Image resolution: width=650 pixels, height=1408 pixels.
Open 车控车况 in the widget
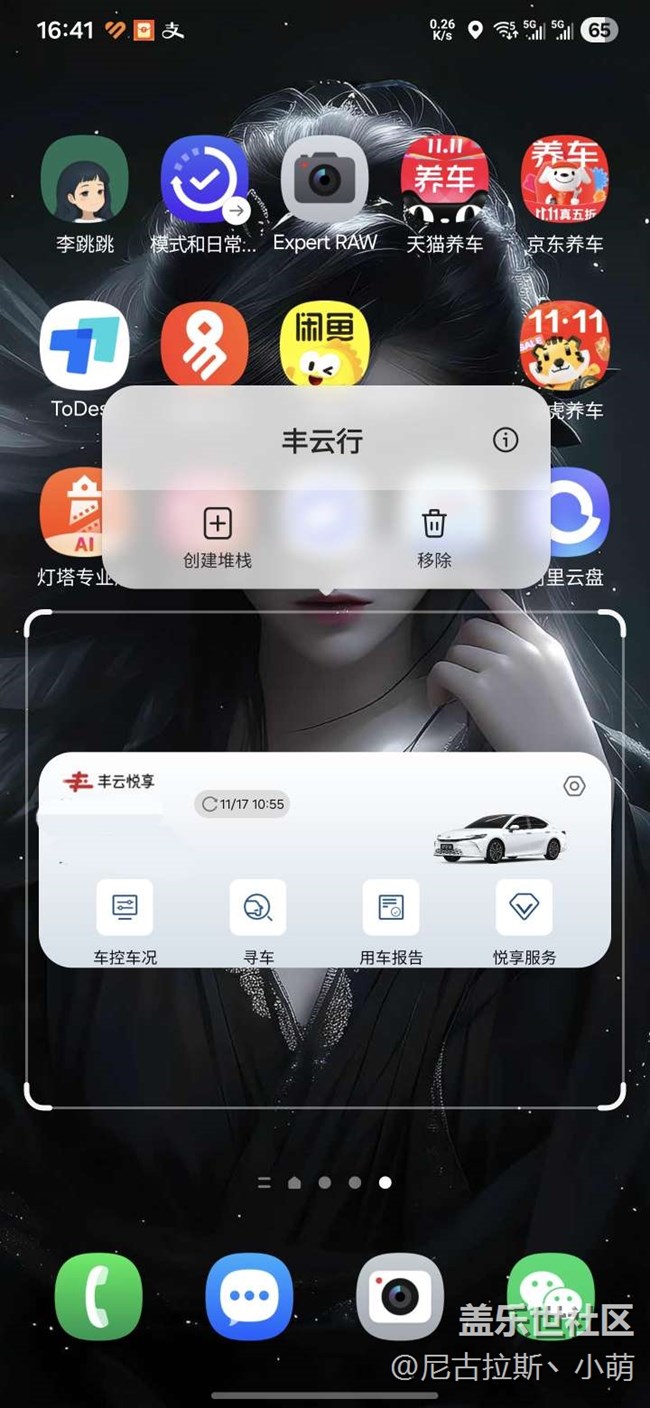[x=125, y=921]
